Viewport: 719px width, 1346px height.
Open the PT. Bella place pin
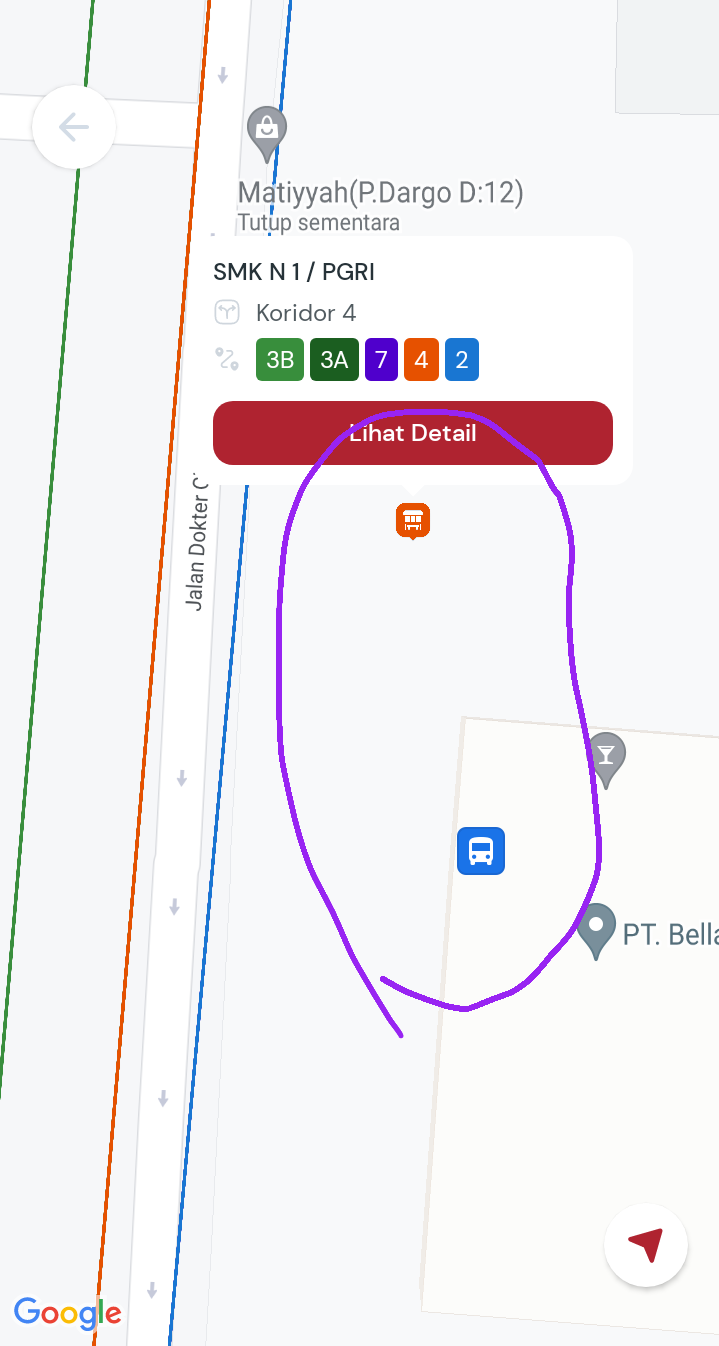click(x=596, y=927)
